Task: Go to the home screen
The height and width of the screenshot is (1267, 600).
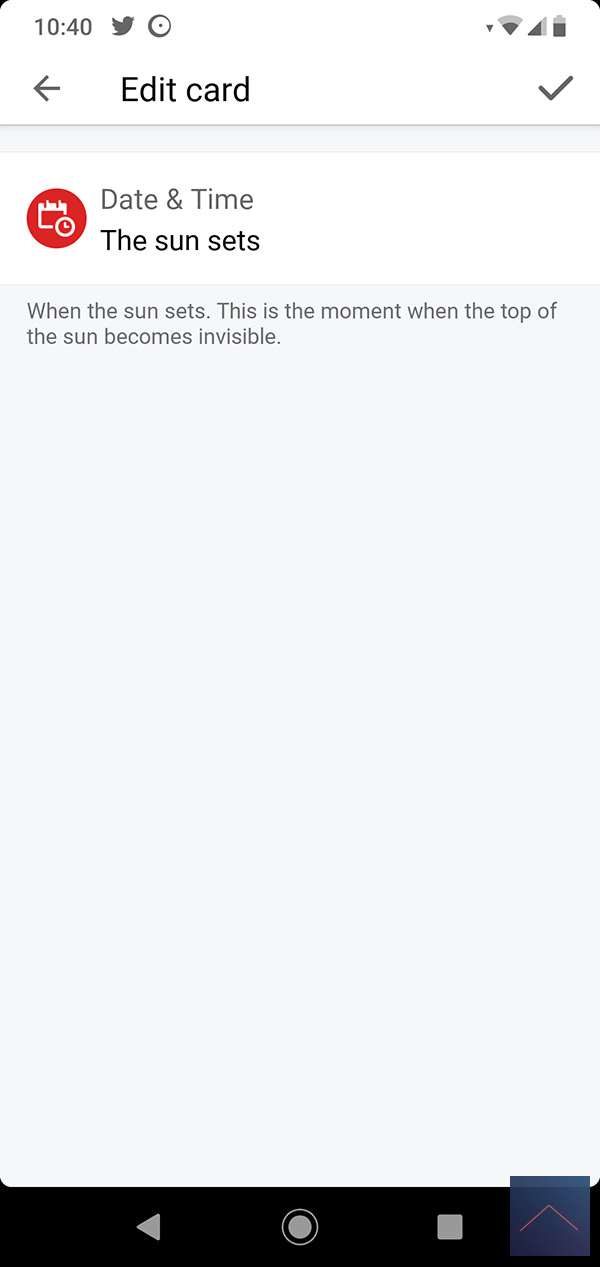Action: (300, 1226)
